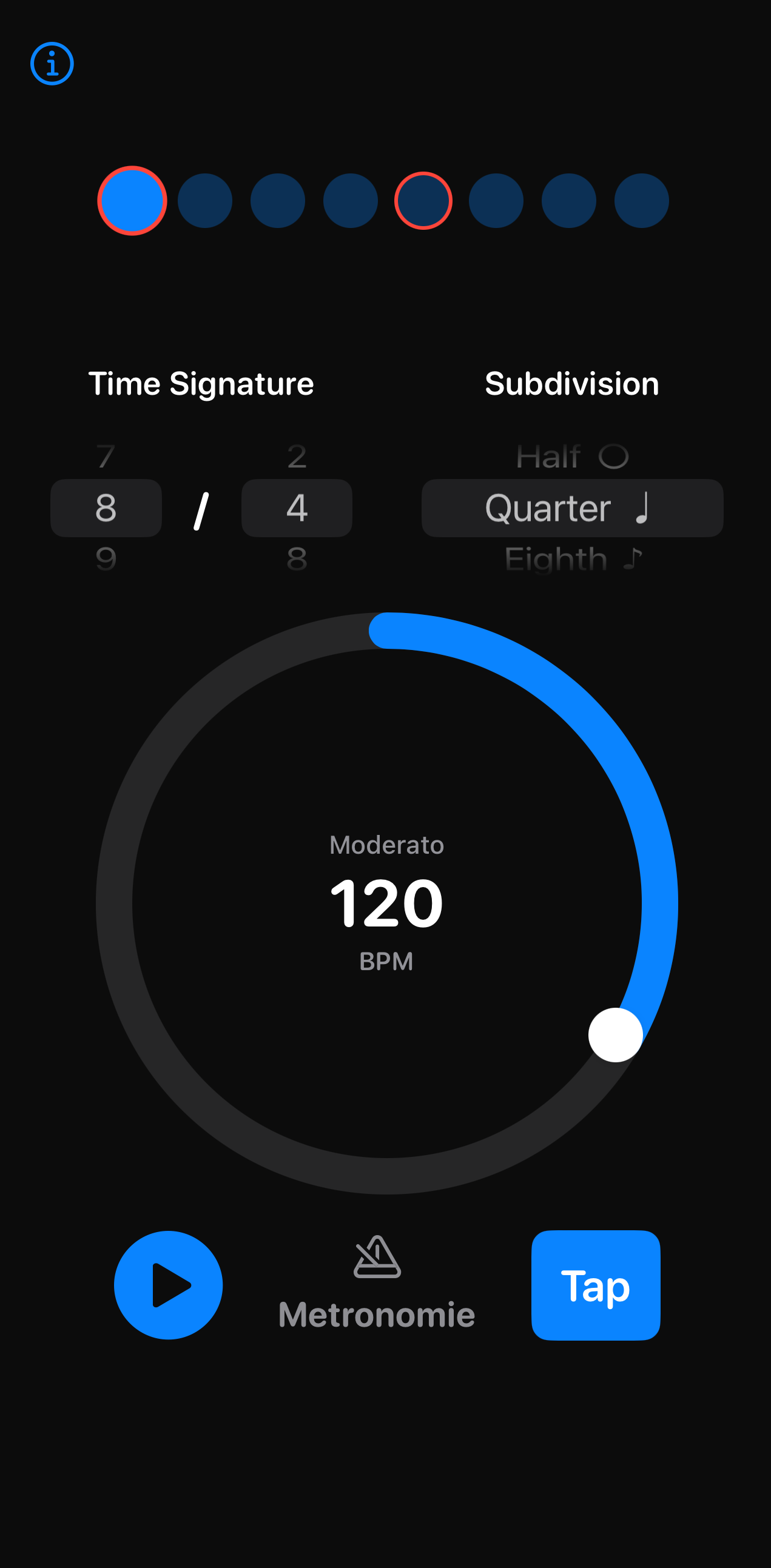Select 9 in the beats picker
The height and width of the screenshot is (1568, 771).
pyautogui.click(x=106, y=558)
